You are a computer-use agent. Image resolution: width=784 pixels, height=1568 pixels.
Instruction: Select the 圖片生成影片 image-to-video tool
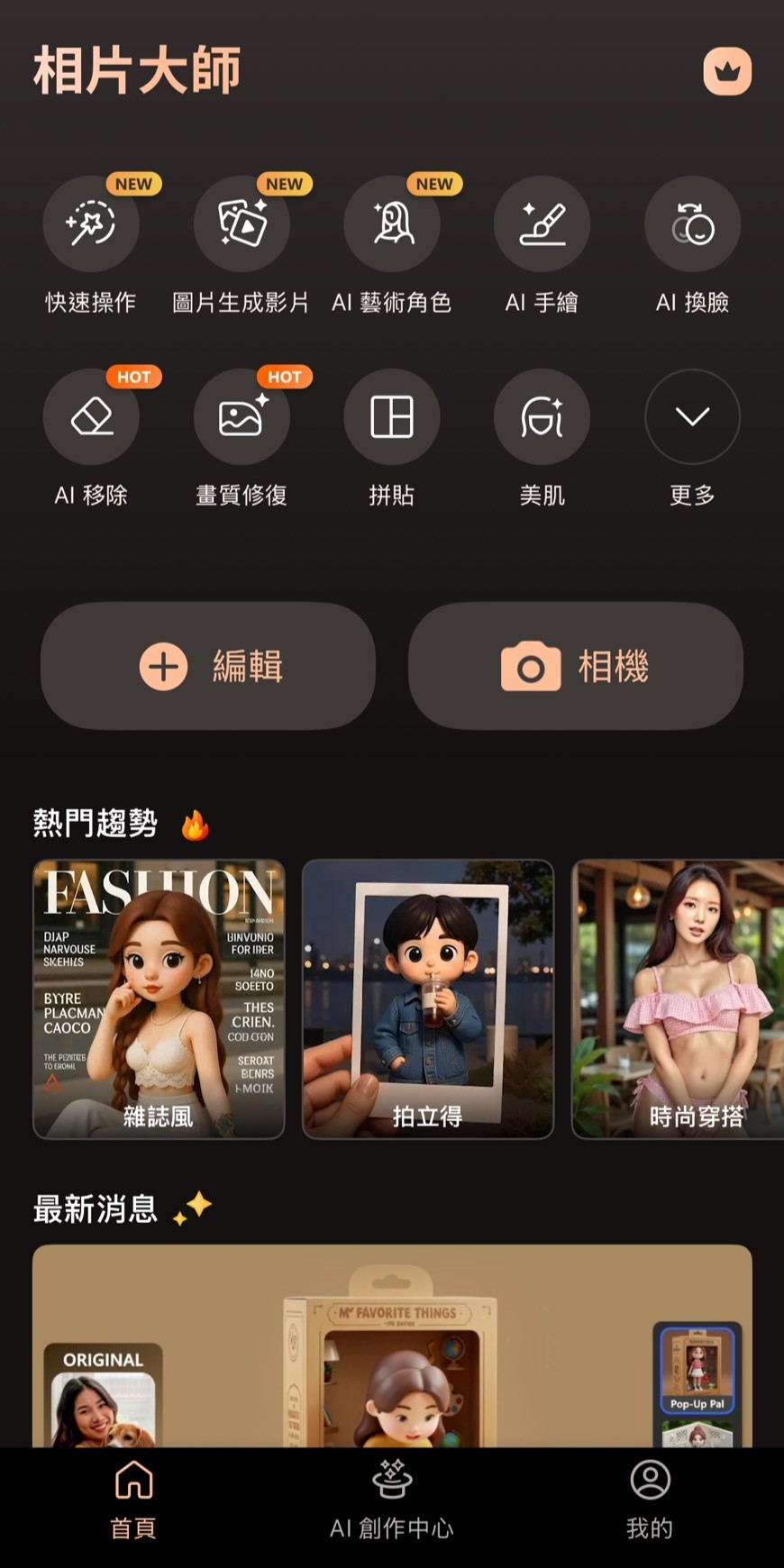(241, 224)
